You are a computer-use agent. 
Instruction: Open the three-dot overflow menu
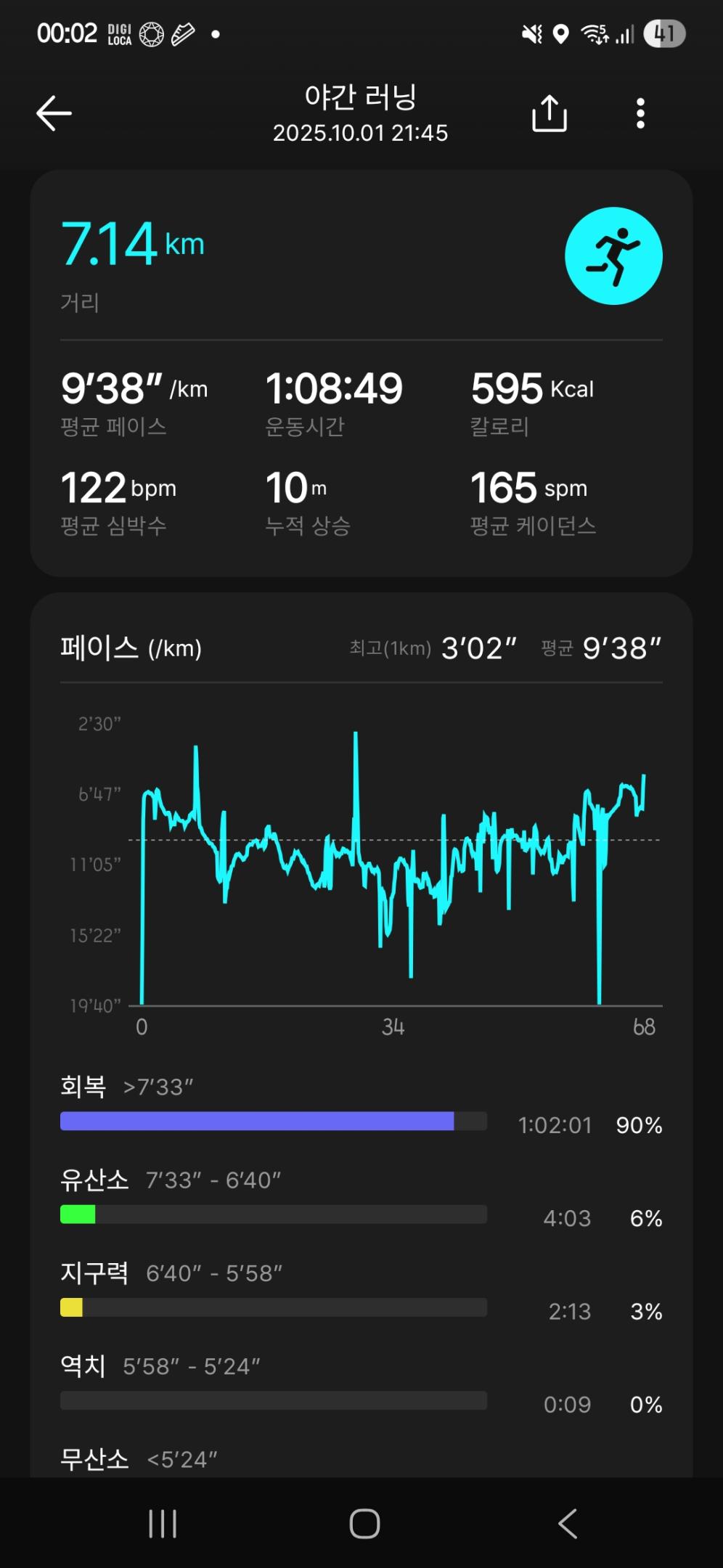click(640, 113)
